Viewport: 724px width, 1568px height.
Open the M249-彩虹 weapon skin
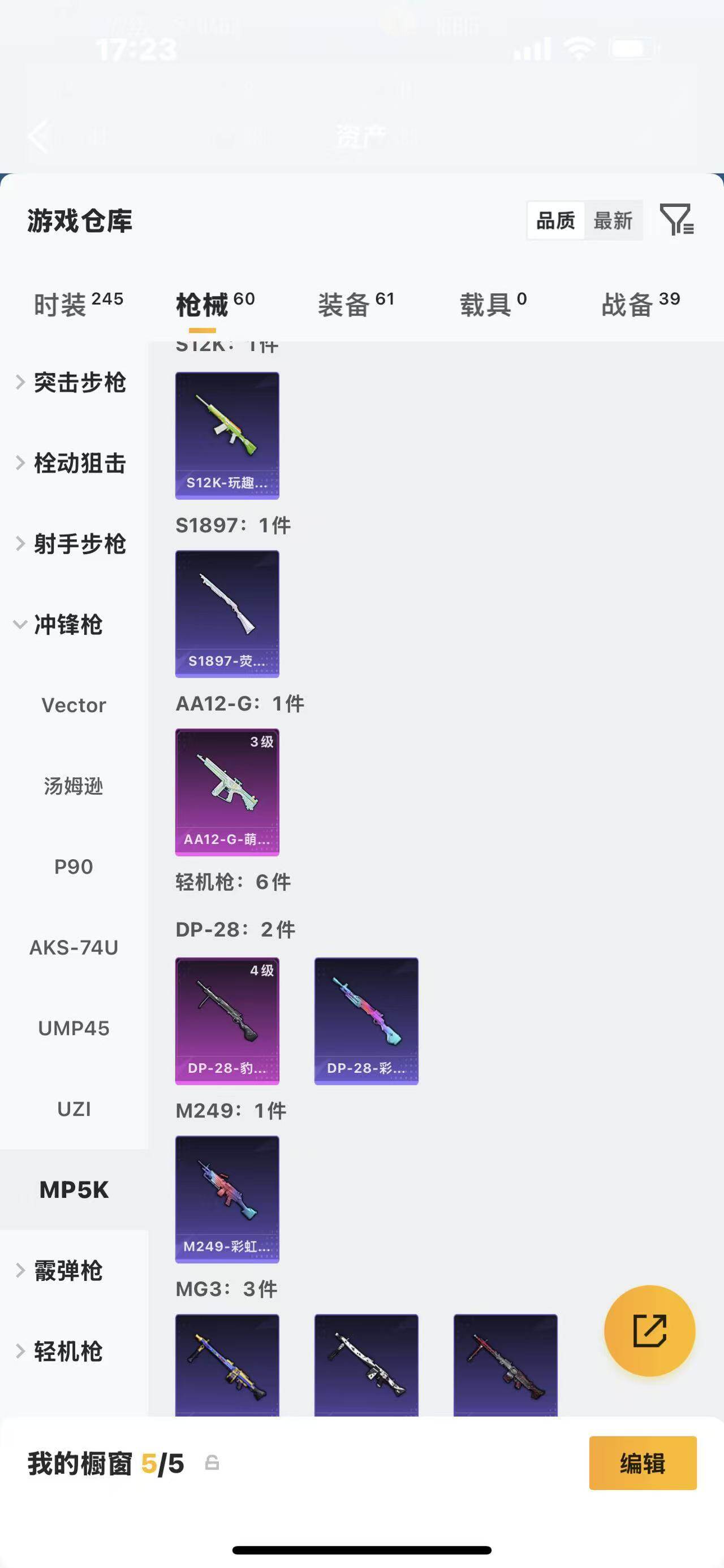pos(227,1199)
